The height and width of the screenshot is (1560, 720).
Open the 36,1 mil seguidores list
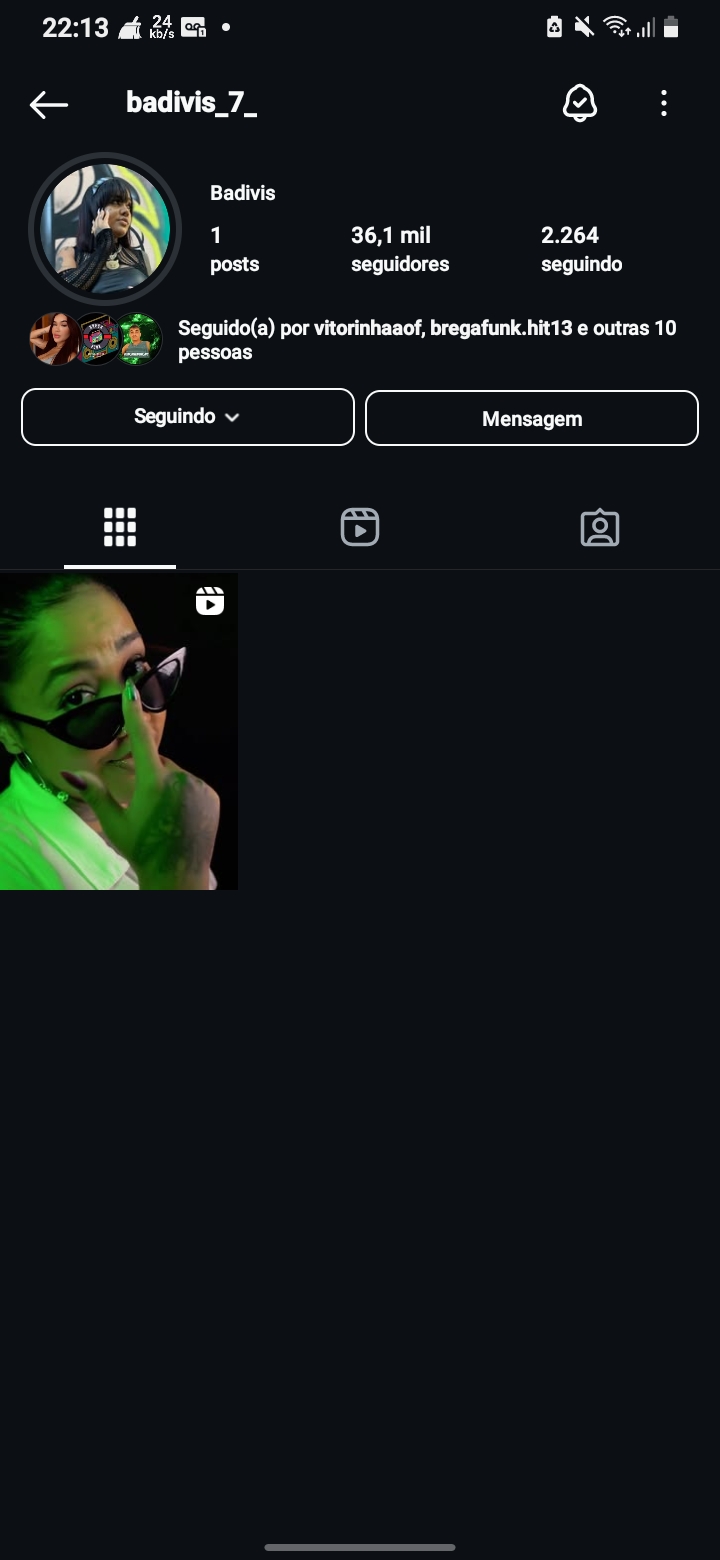click(400, 249)
